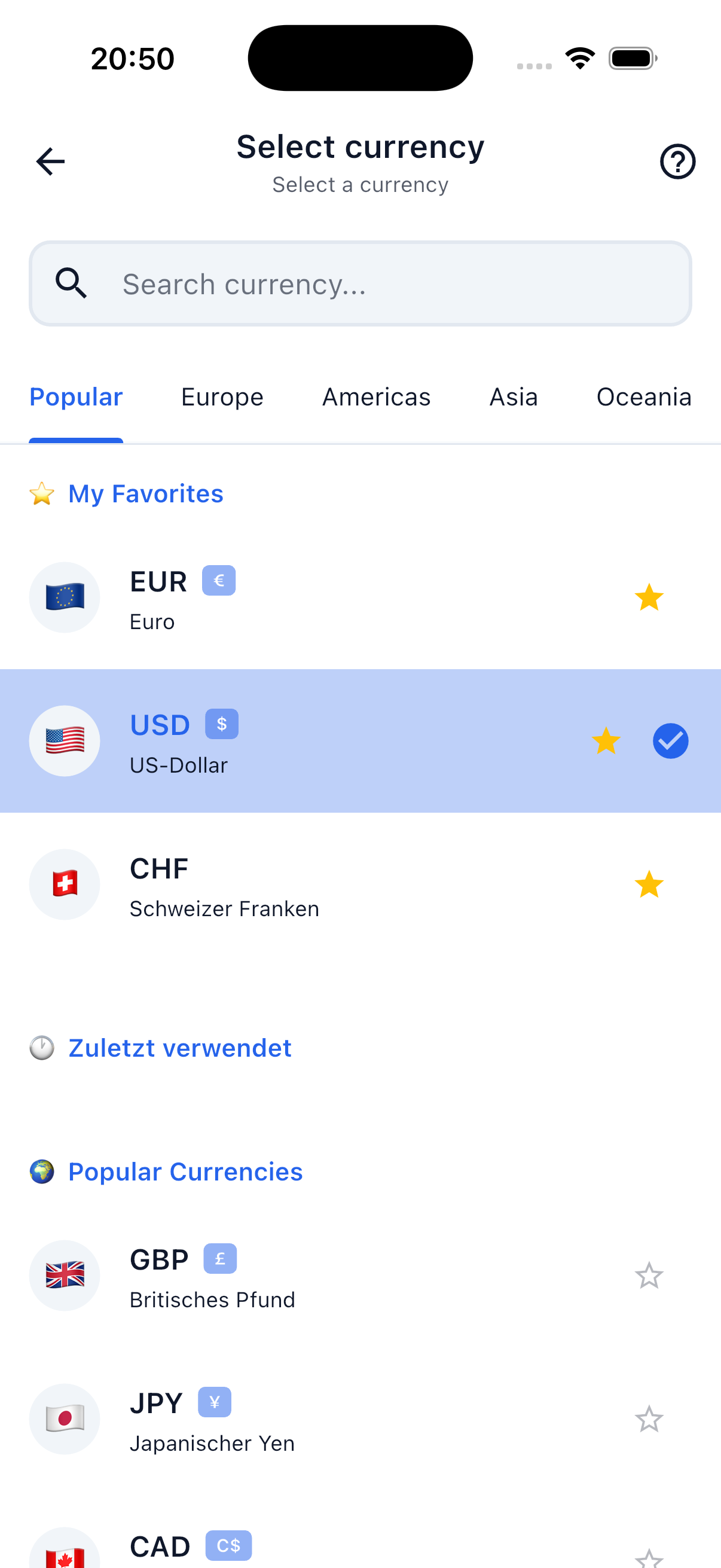The width and height of the screenshot is (721, 1568).
Task: Click the Japan flag icon beside JPY
Action: click(65, 1419)
